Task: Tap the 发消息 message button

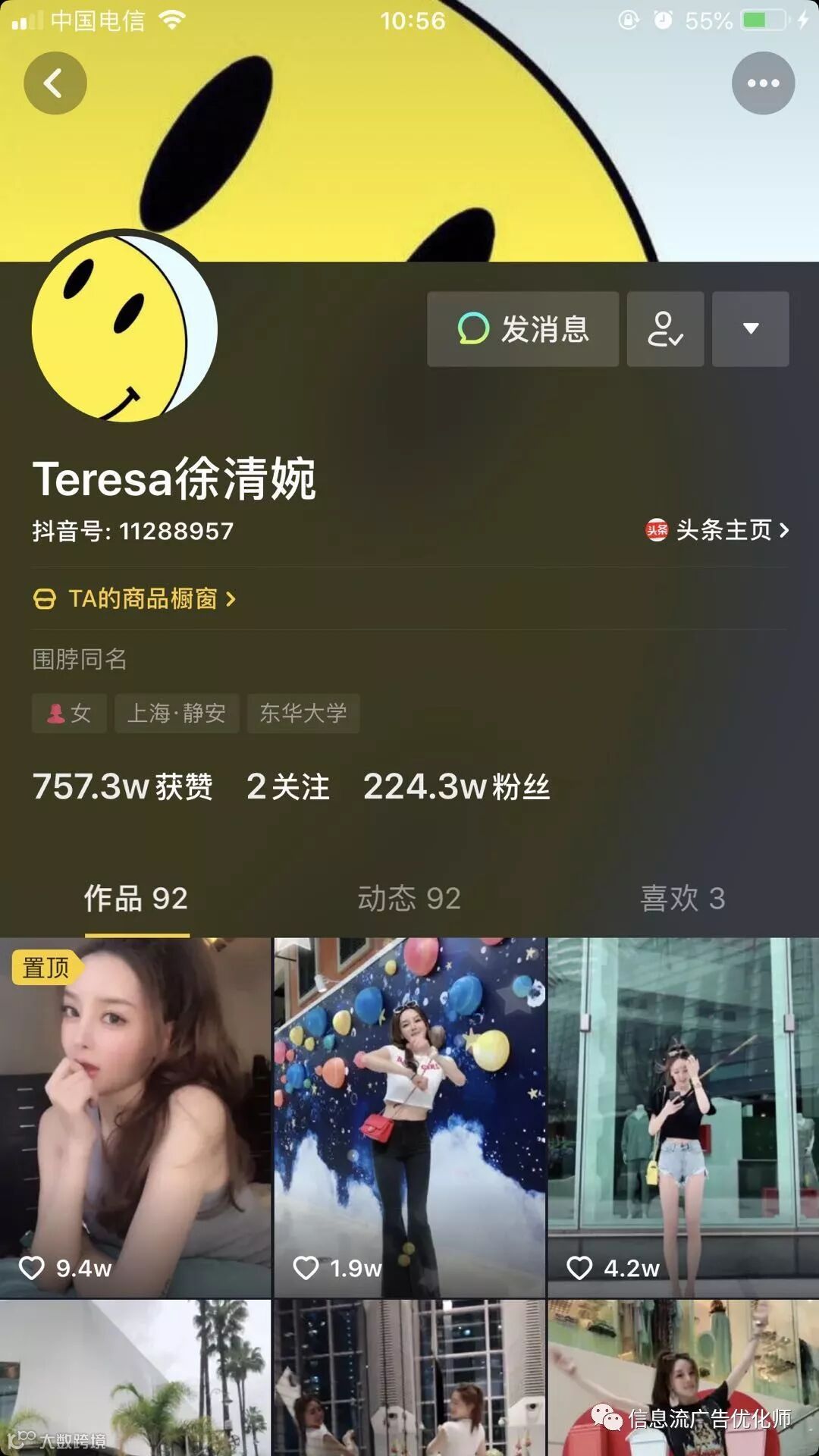Action: tap(522, 329)
